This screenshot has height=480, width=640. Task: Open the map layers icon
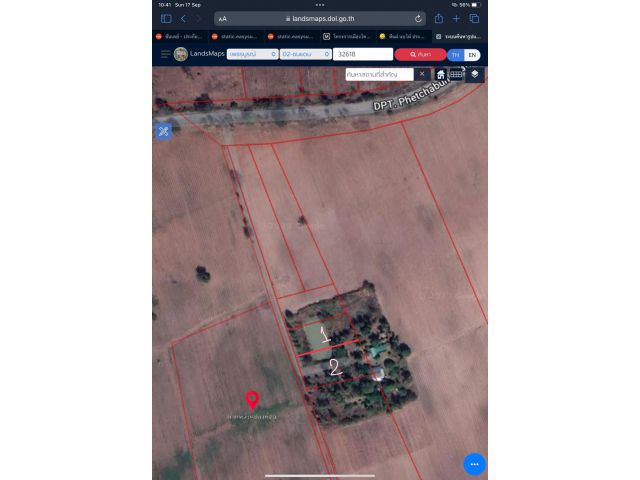[474, 74]
